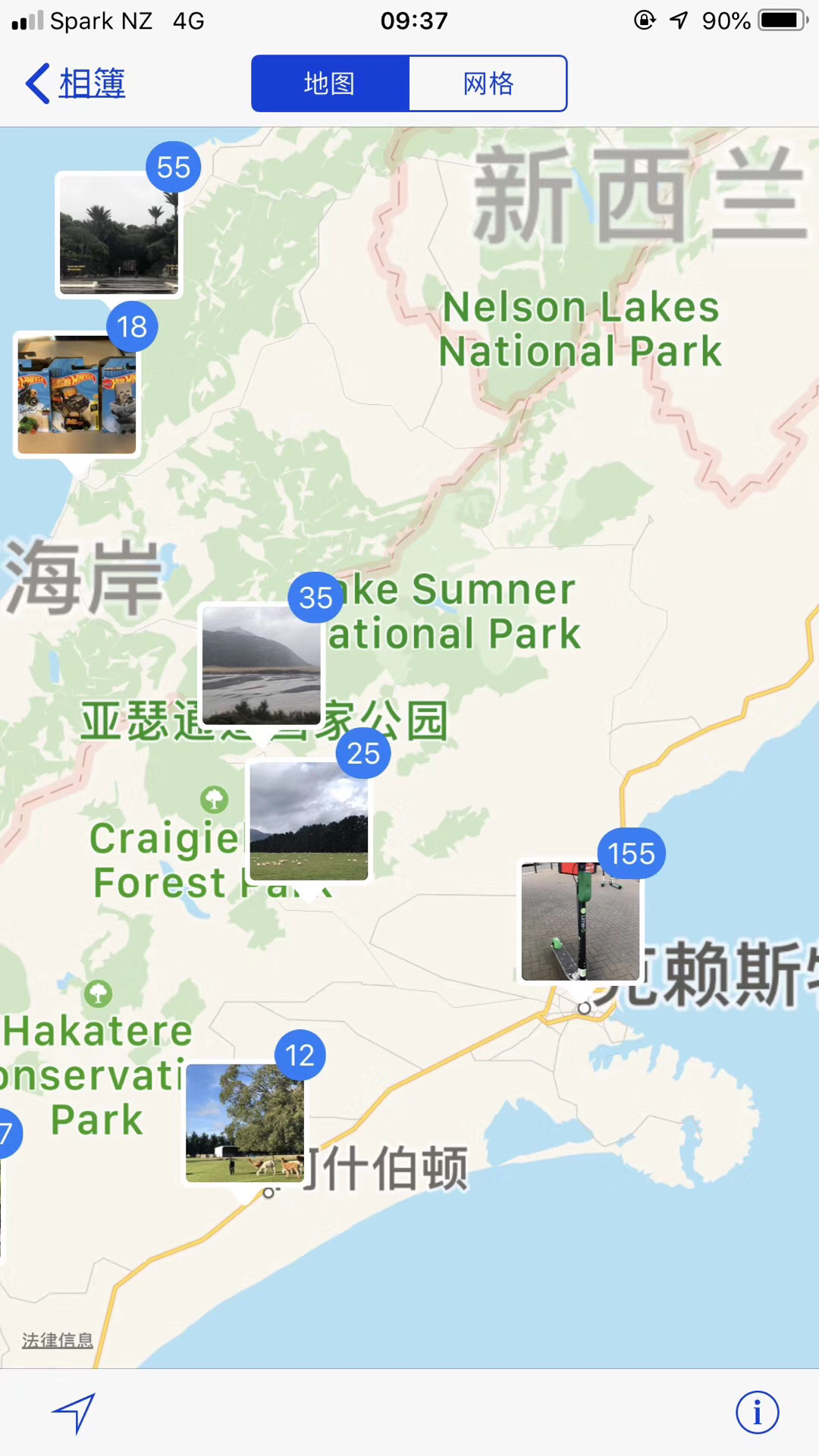This screenshot has height=1456, width=819.
Task: Open the 12-photo cluster with alpacas
Action: [x=245, y=1123]
